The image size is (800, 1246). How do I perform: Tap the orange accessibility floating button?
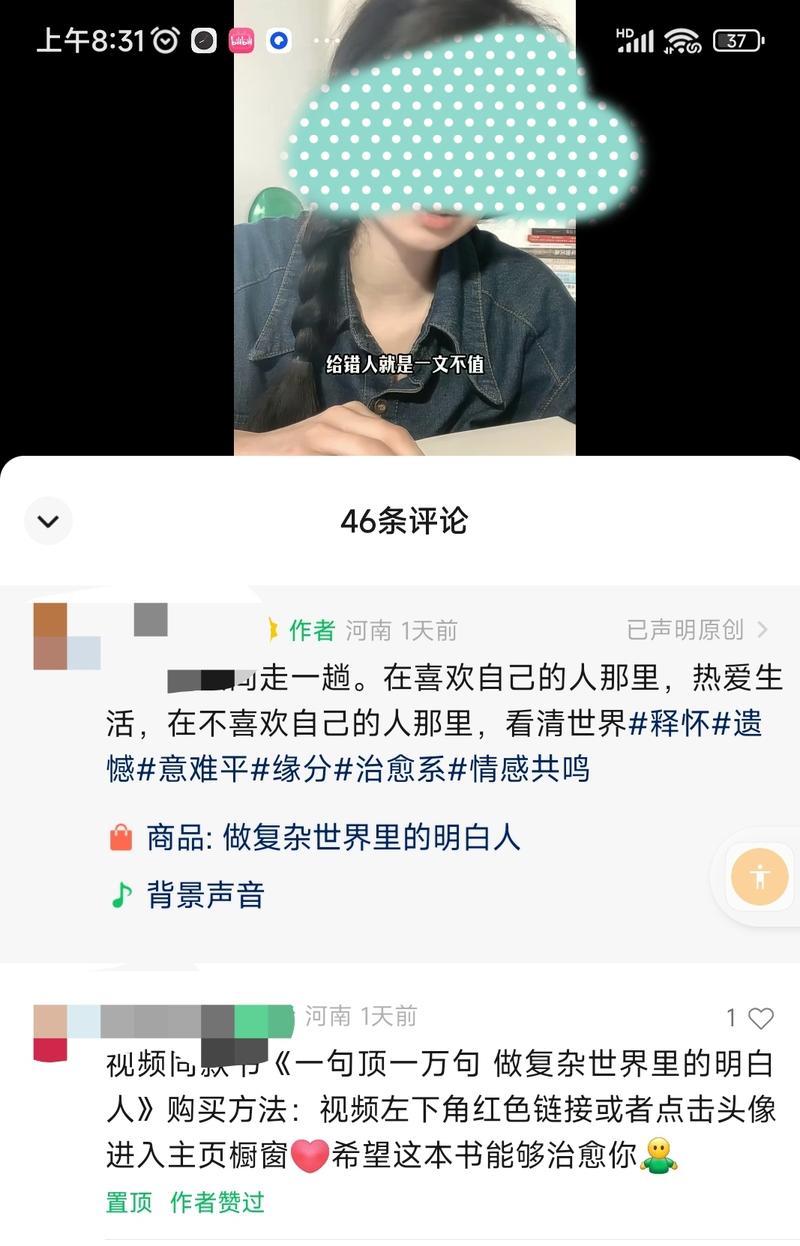(760, 876)
